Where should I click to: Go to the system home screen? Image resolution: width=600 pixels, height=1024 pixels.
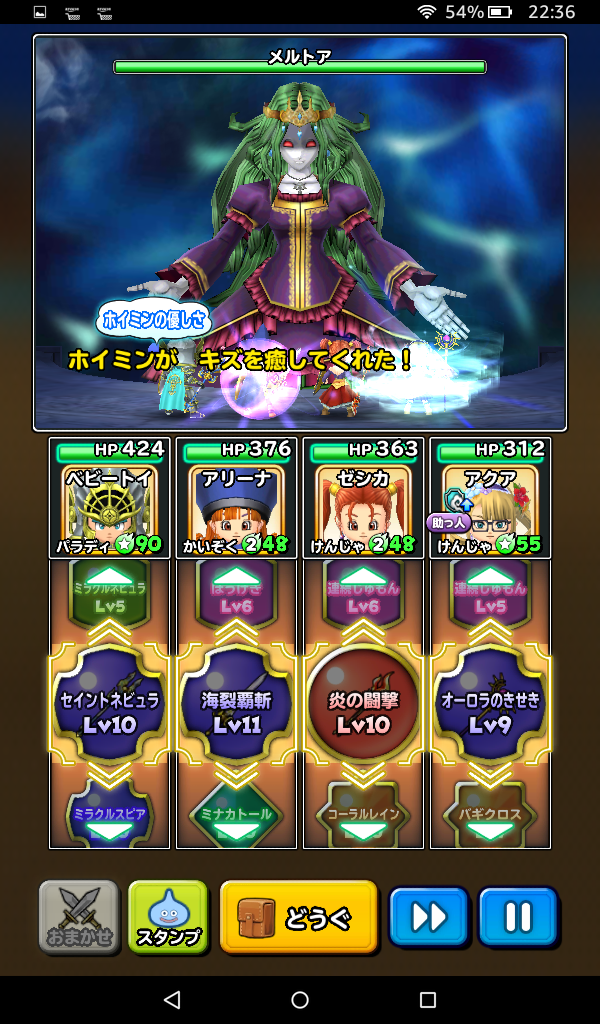point(300,1000)
